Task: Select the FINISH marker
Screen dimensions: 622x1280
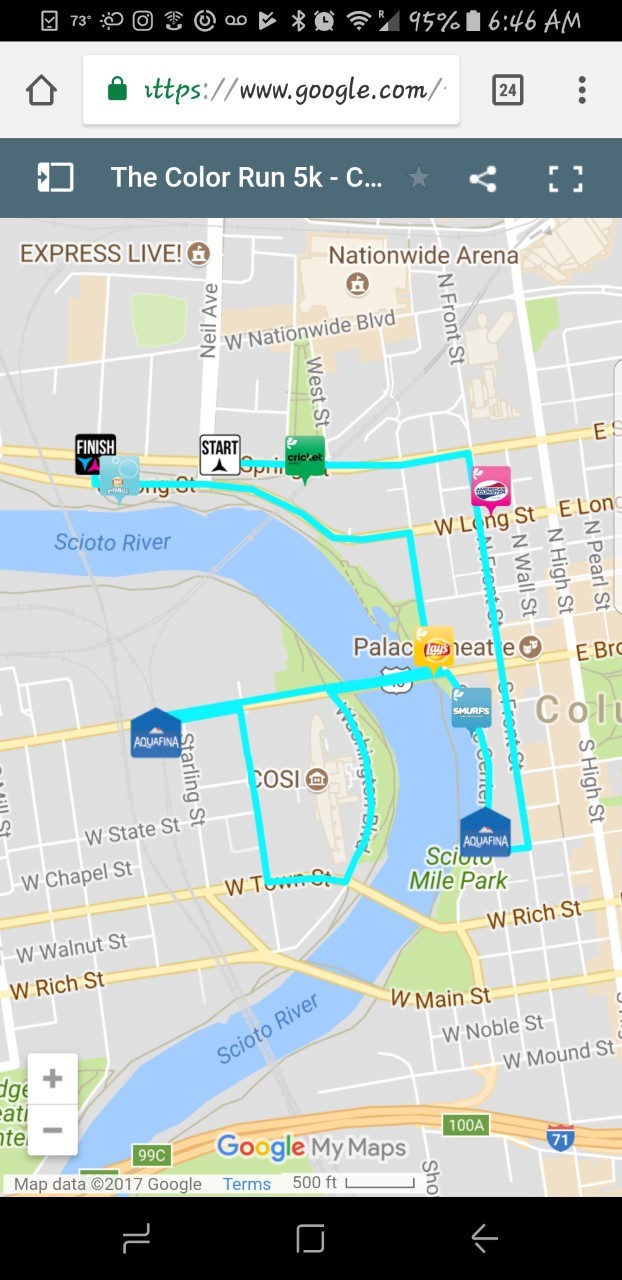Action: click(x=95, y=454)
